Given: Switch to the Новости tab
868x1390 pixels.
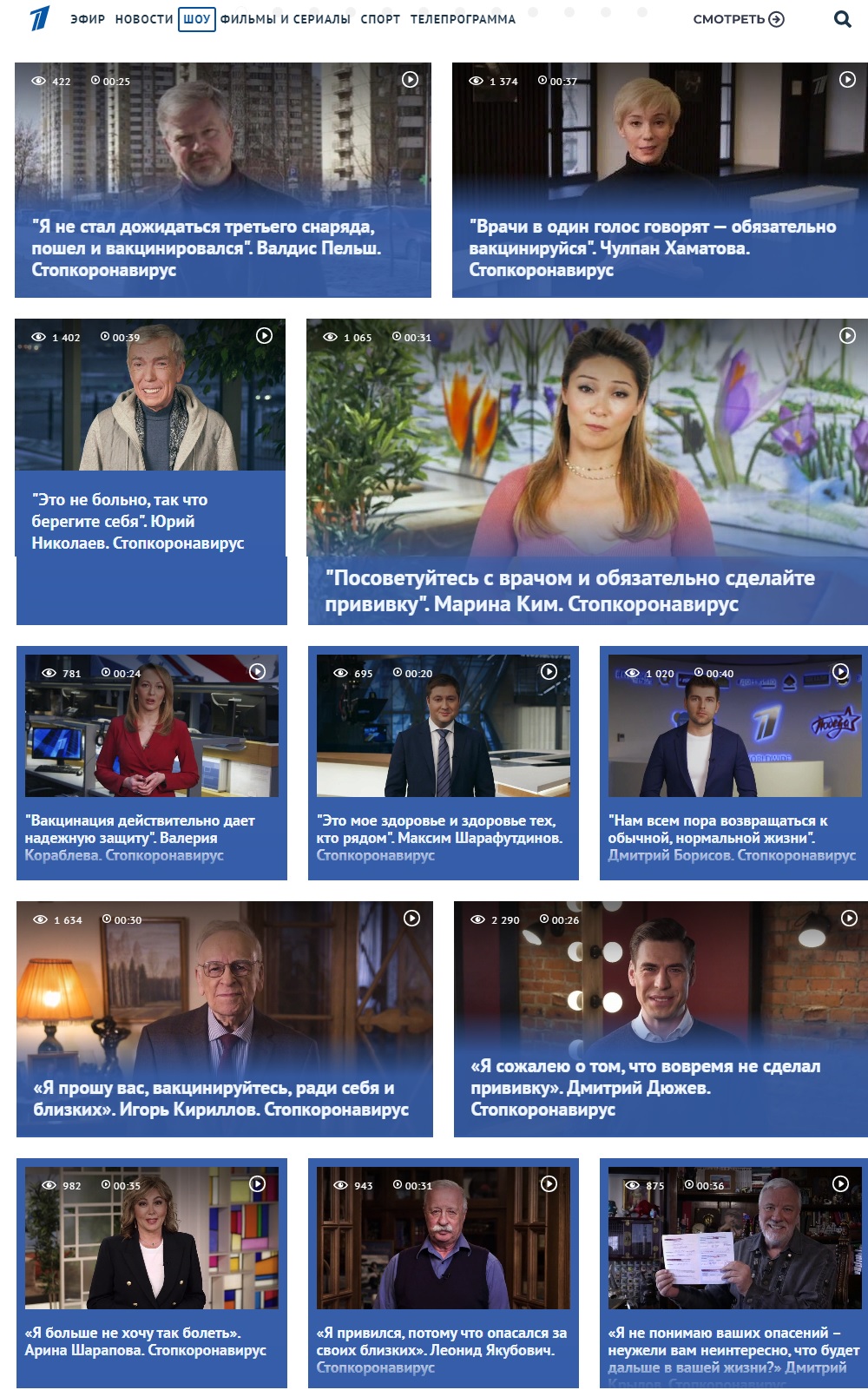Looking at the screenshot, I should coord(144,19).
